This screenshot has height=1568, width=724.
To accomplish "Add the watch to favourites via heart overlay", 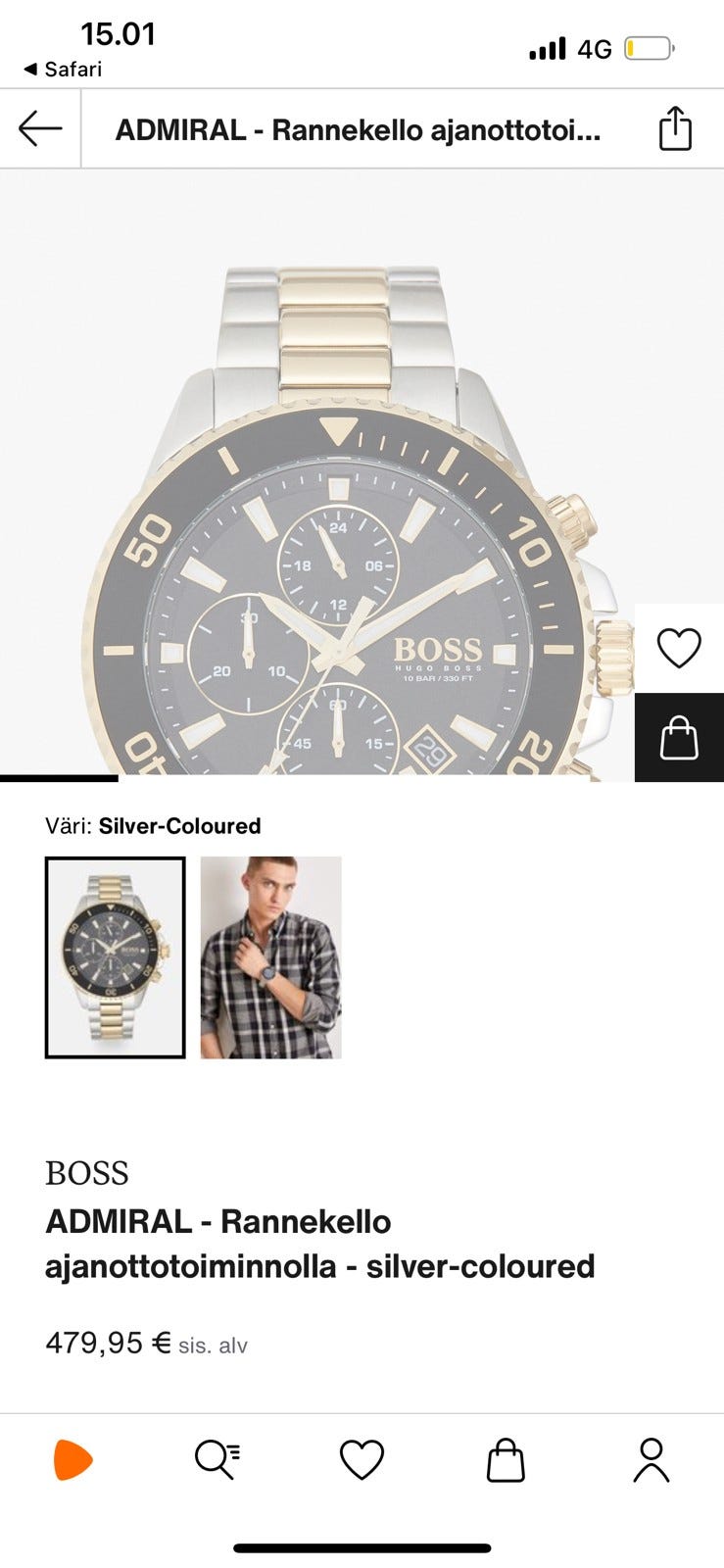I will tap(679, 648).
